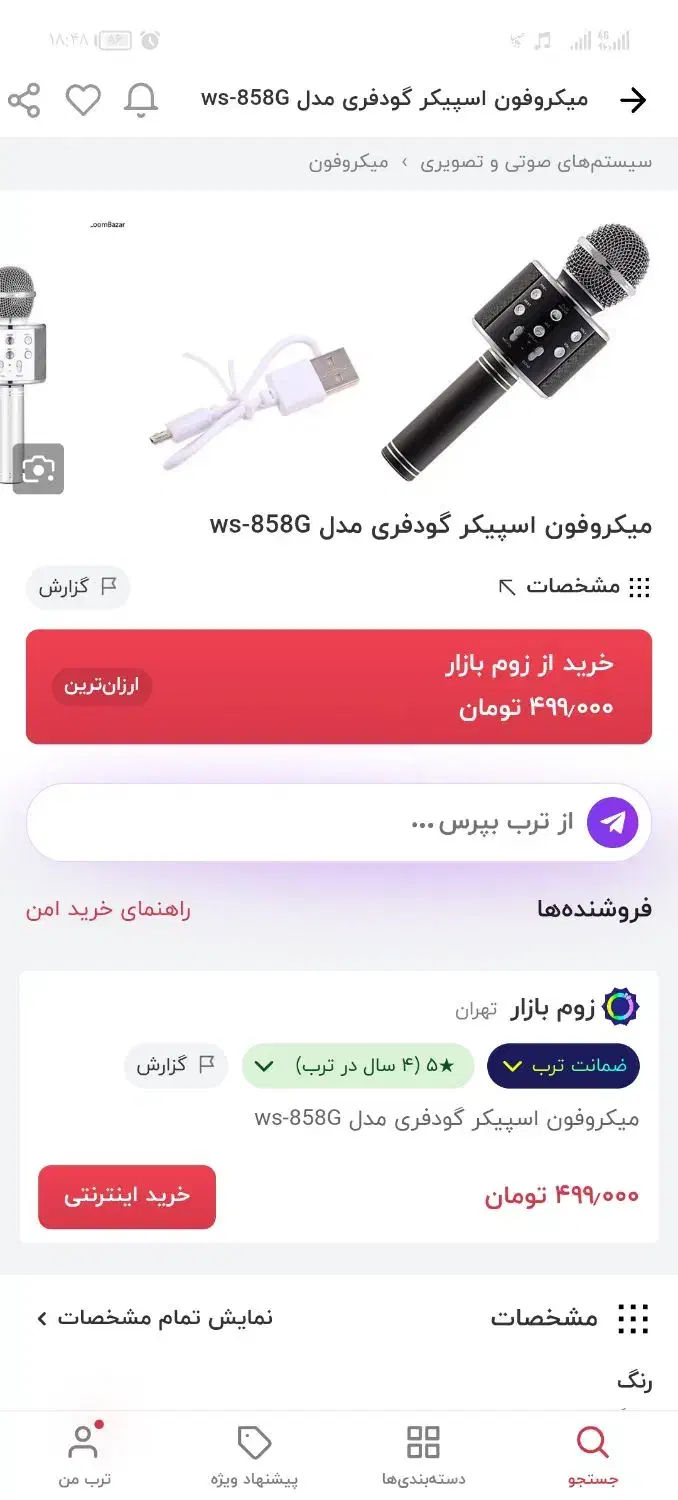The image size is (678, 1500).
Task: Tap خرید اینترنتی button
Action: click(x=127, y=1196)
